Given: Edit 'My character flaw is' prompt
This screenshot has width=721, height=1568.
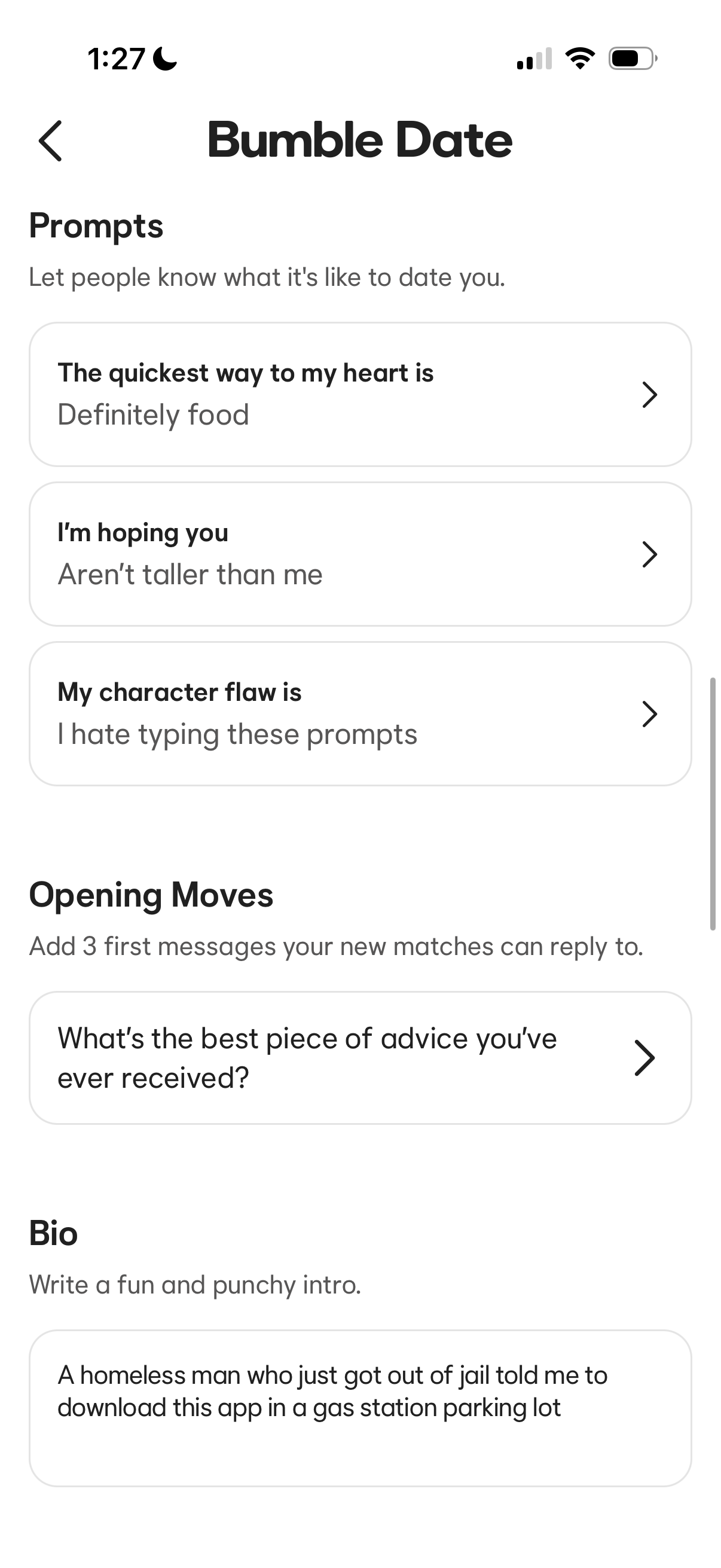Looking at the screenshot, I should tap(359, 713).
